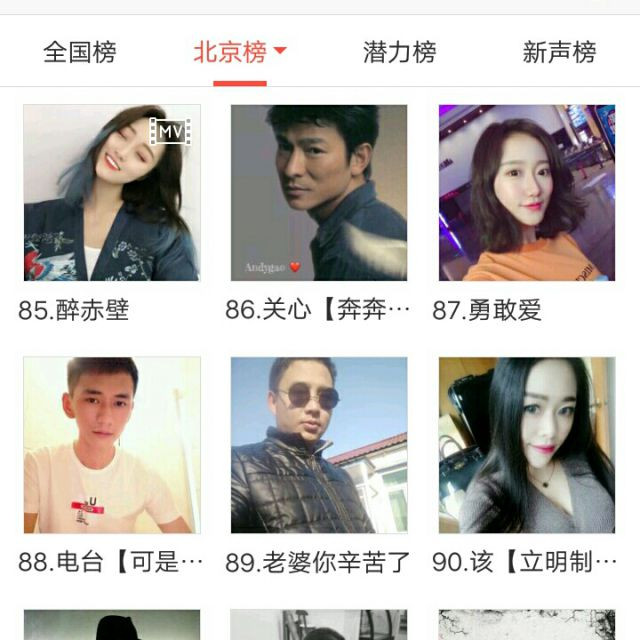The height and width of the screenshot is (640, 640).
Task: Open entry 90.该【立明制…
Action: click(527, 445)
